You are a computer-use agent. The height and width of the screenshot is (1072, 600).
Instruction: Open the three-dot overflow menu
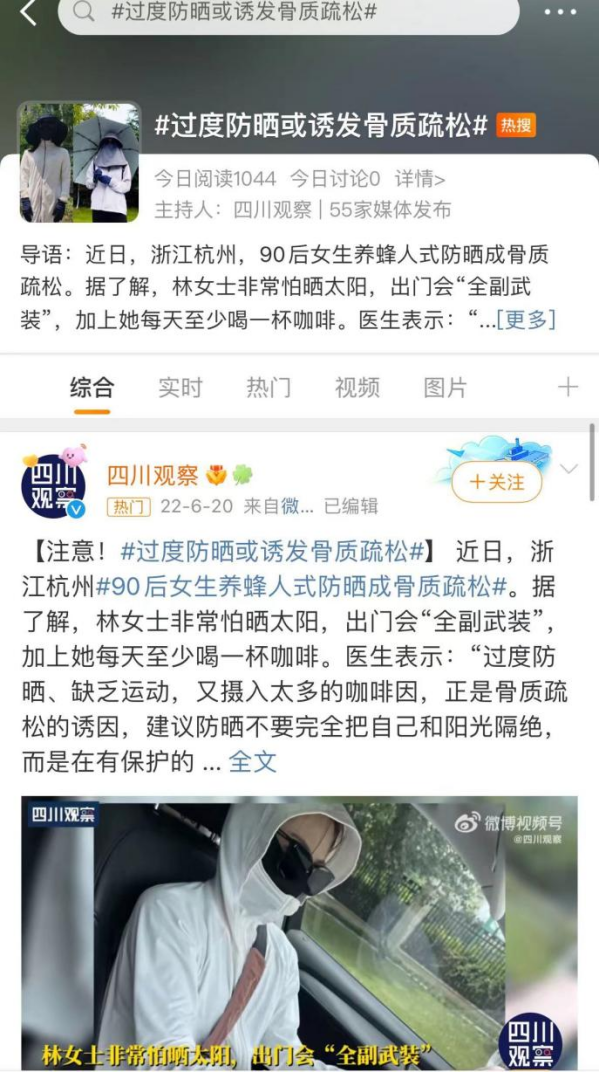[x=560, y=13]
